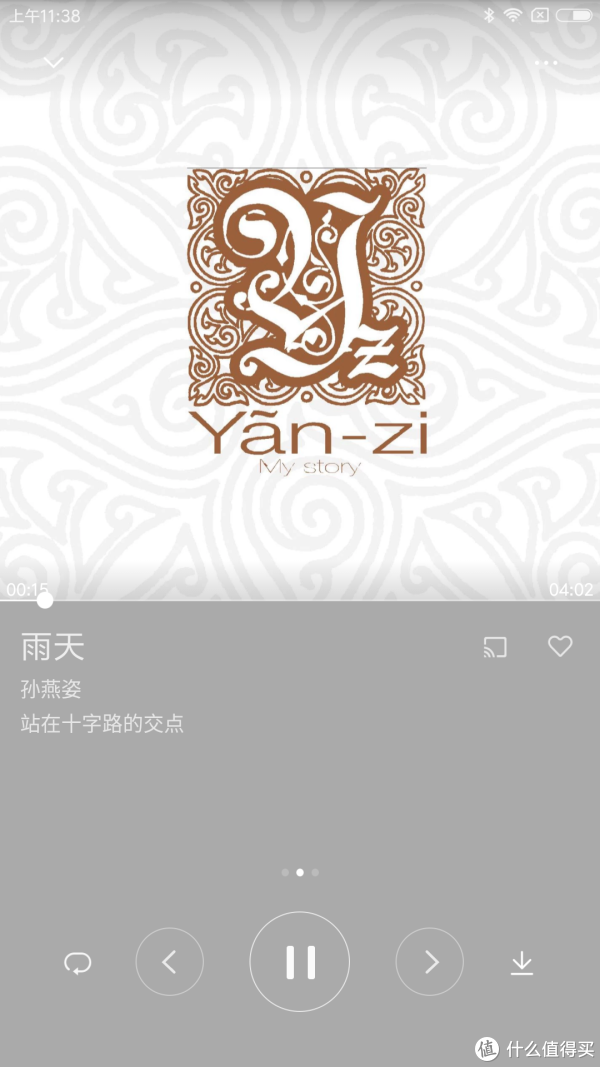600x1067 pixels.
Task: Pause the song 雨天
Action: coord(300,962)
